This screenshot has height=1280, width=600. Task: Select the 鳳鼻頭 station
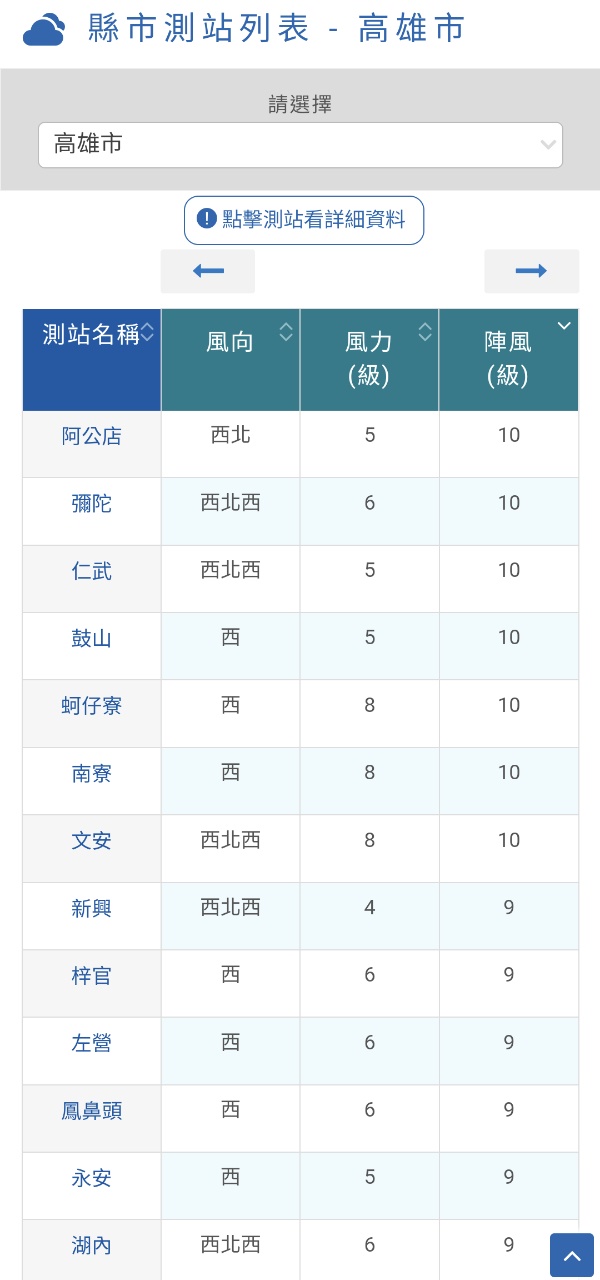click(x=92, y=1112)
